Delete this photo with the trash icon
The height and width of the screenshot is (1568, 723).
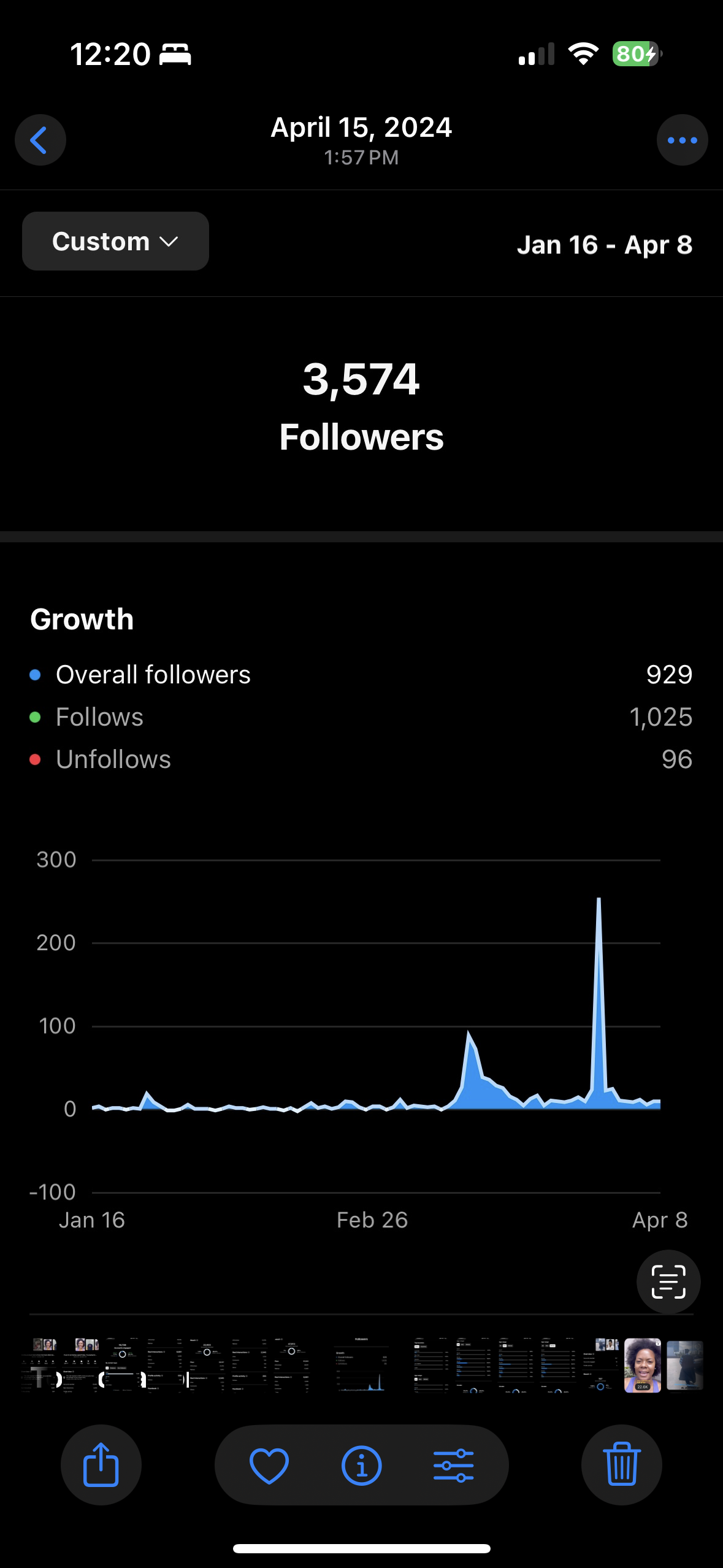pos(621,1464)
